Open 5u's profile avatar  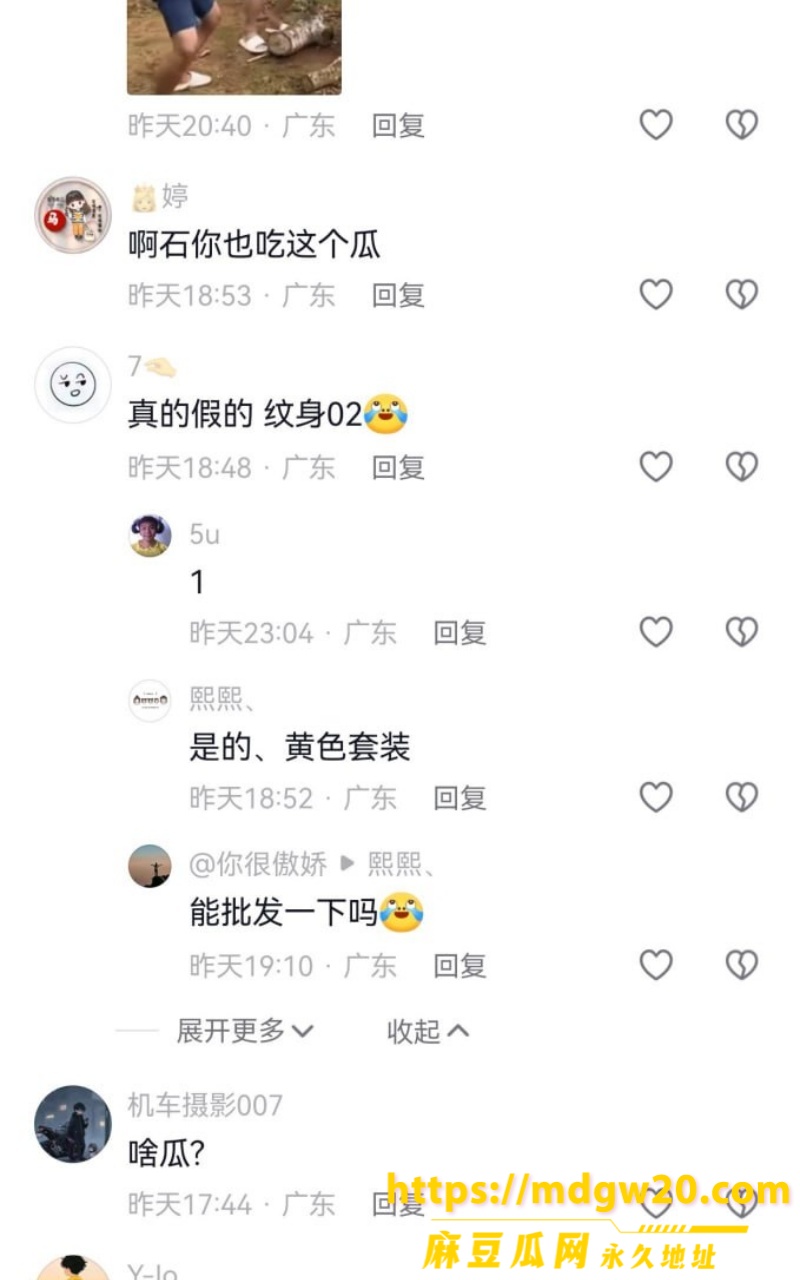point(150,536)
